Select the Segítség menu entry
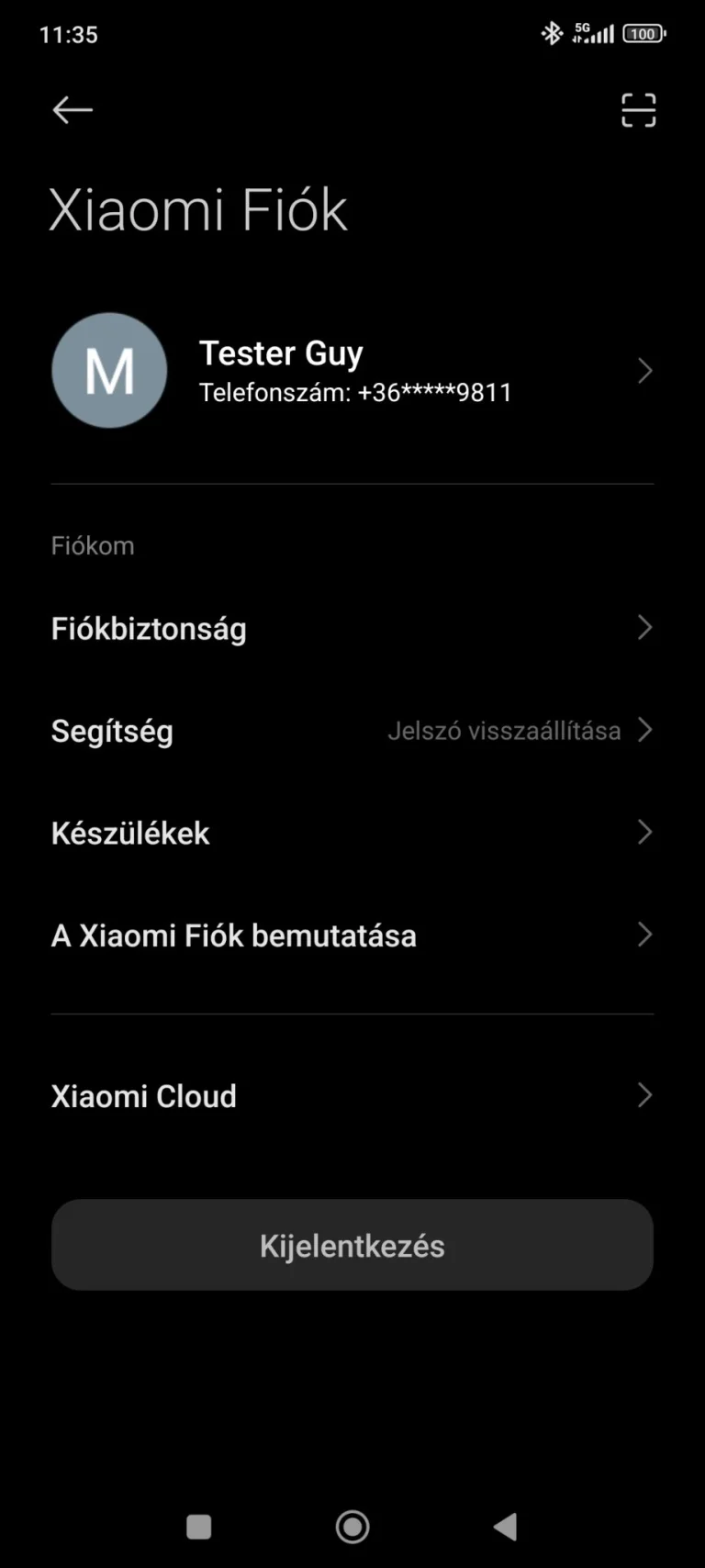 tap(112, 731)
